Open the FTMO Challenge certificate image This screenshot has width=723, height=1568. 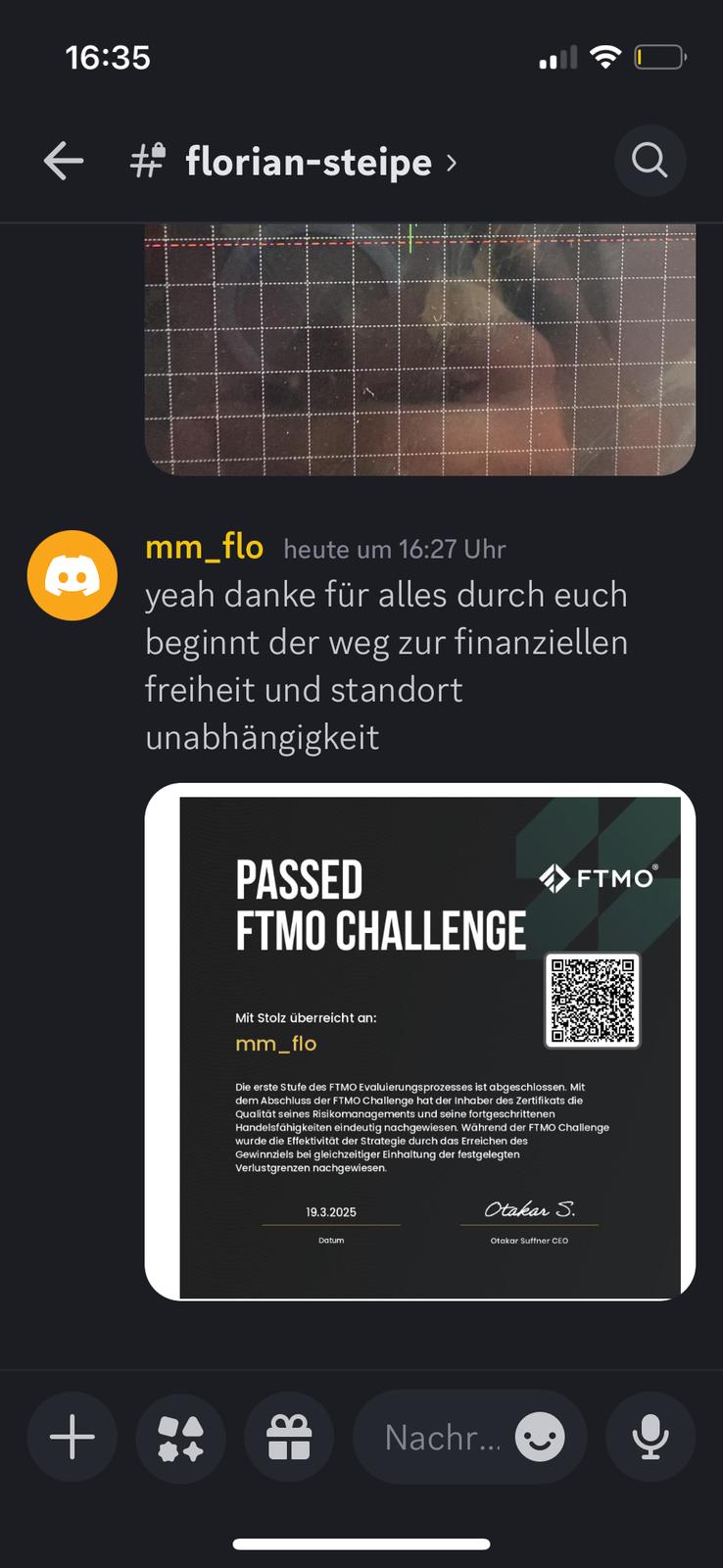[419, 1041]
